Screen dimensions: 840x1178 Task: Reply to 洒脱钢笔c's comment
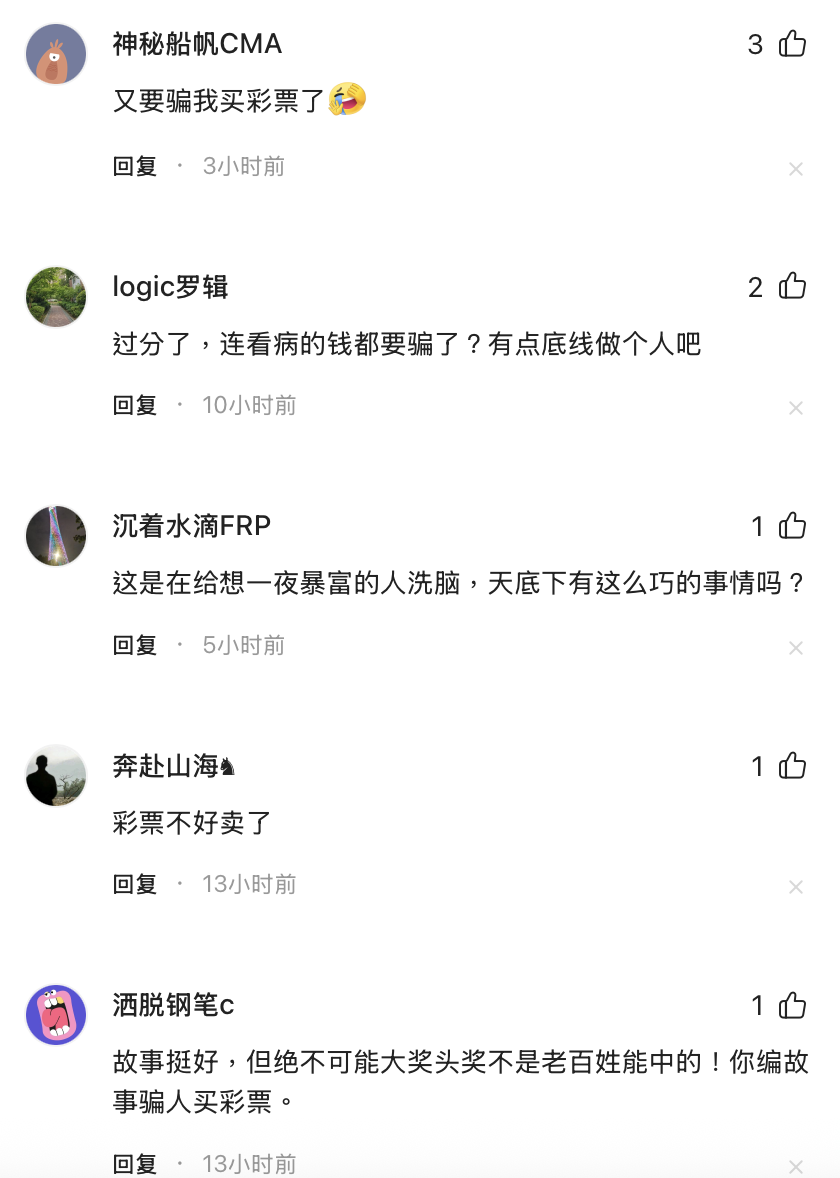coord(135,1163)
